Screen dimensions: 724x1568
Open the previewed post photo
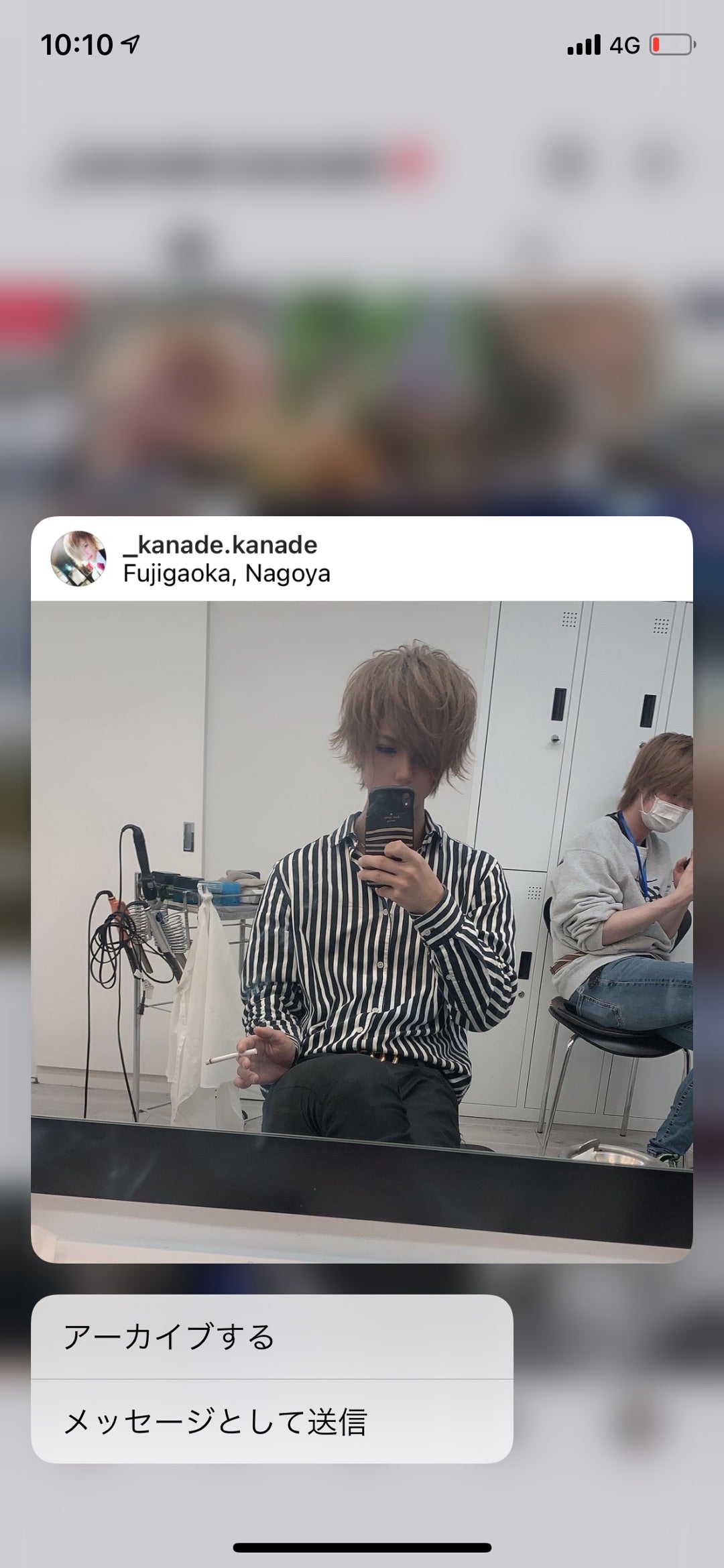point(362,930)
